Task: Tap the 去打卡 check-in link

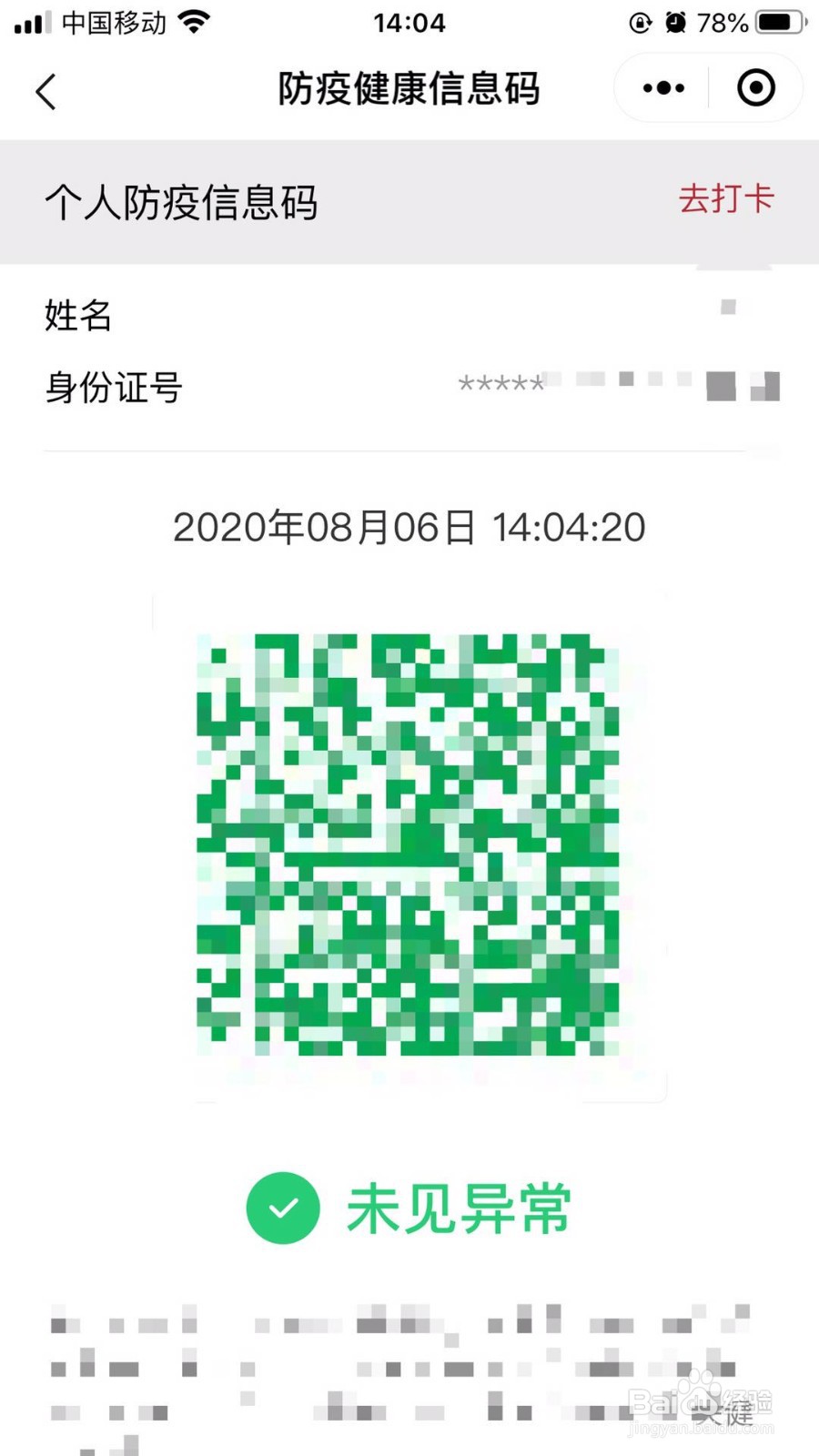Action: point(725,198)
